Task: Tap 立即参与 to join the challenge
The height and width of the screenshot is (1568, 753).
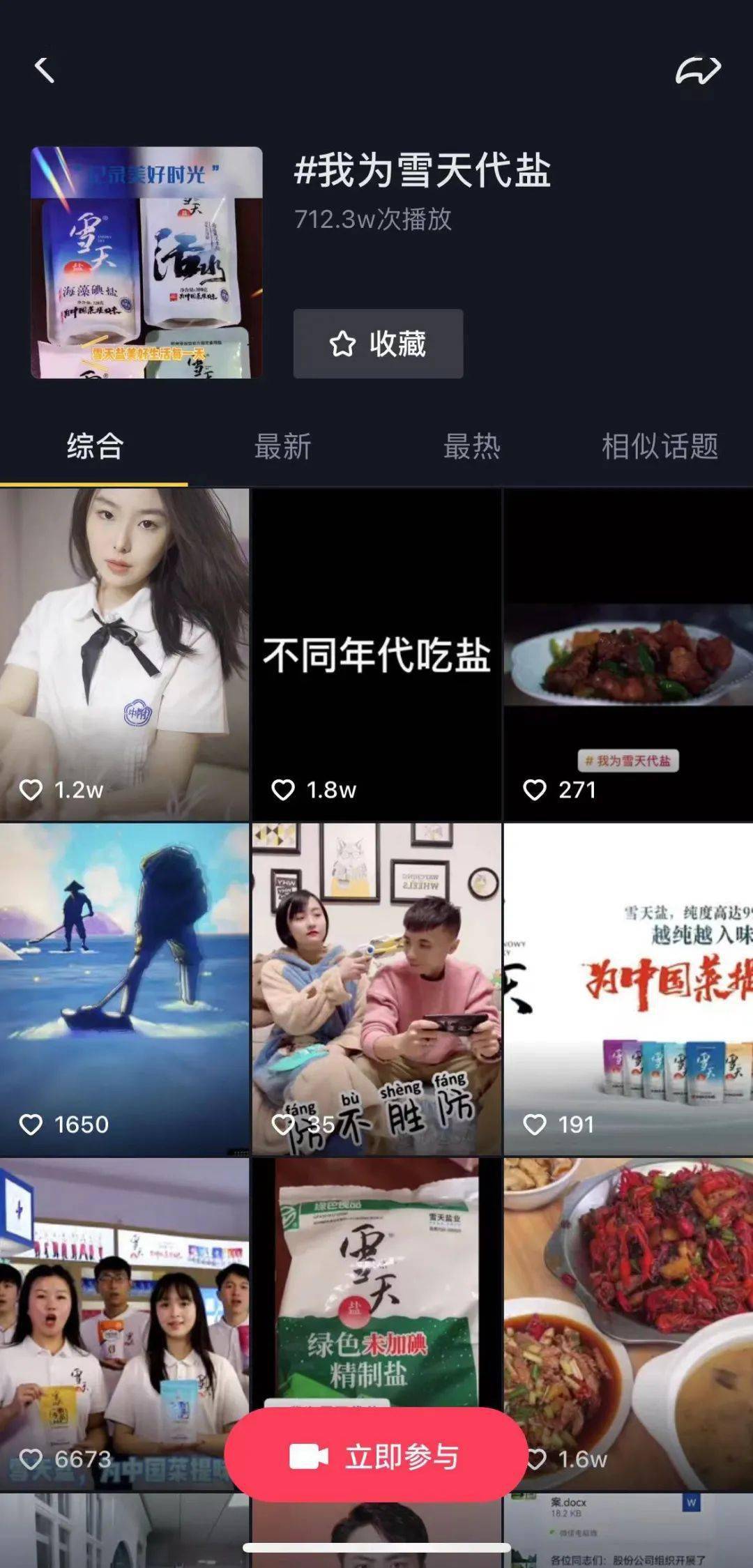Action: click(376, 1456)
